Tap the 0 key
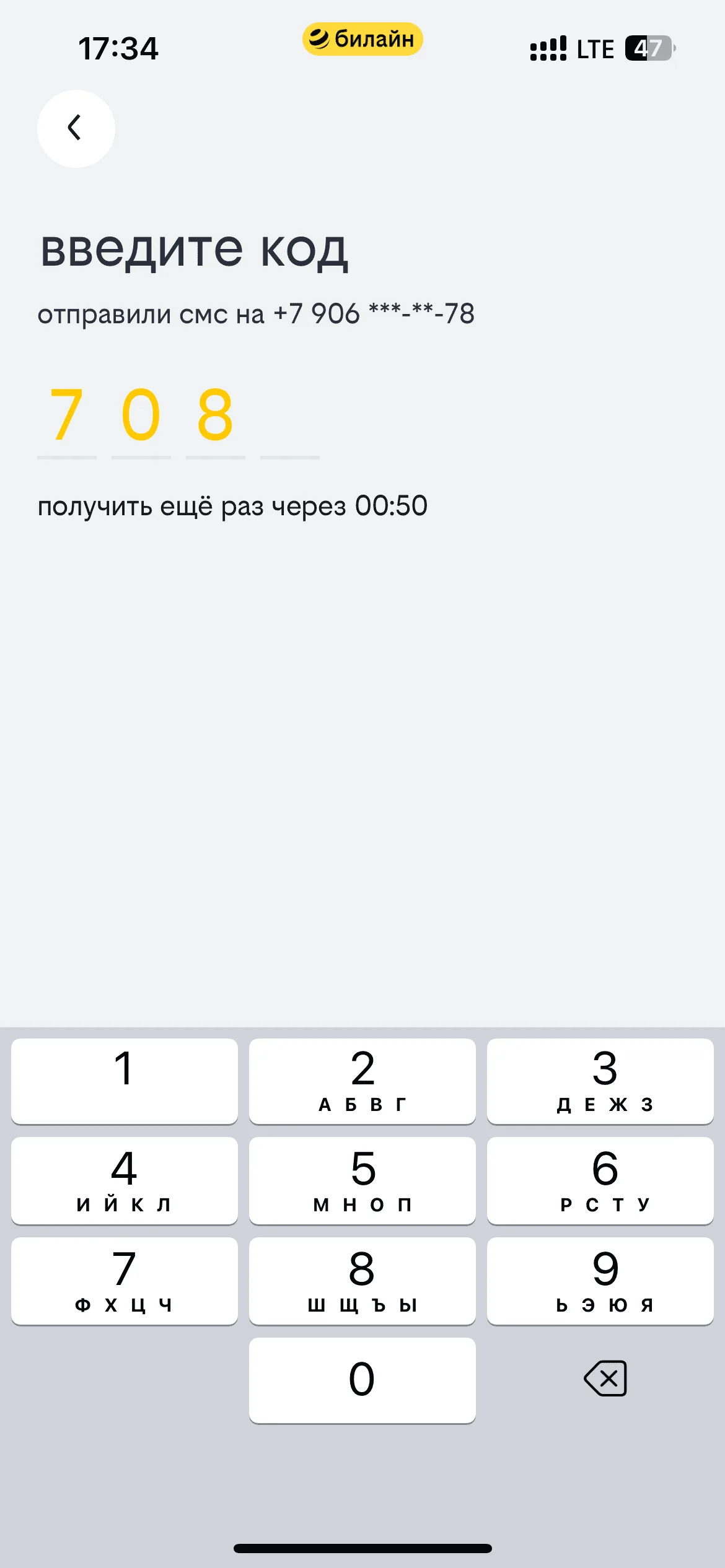This screenshot has height=1568, width=725. (362, 1380)
